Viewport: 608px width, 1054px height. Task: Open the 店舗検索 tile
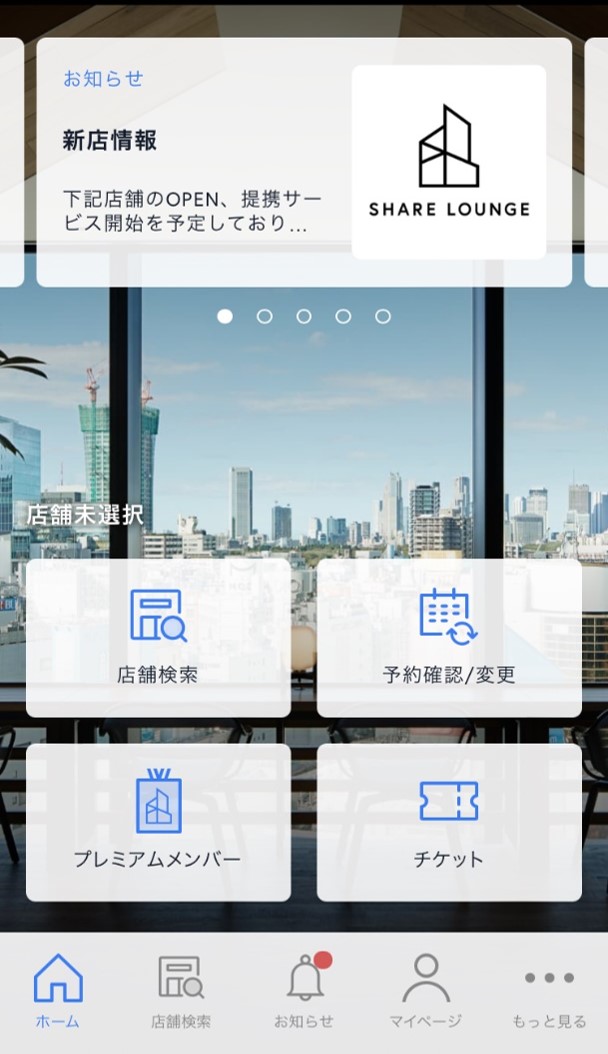[158, 637]
